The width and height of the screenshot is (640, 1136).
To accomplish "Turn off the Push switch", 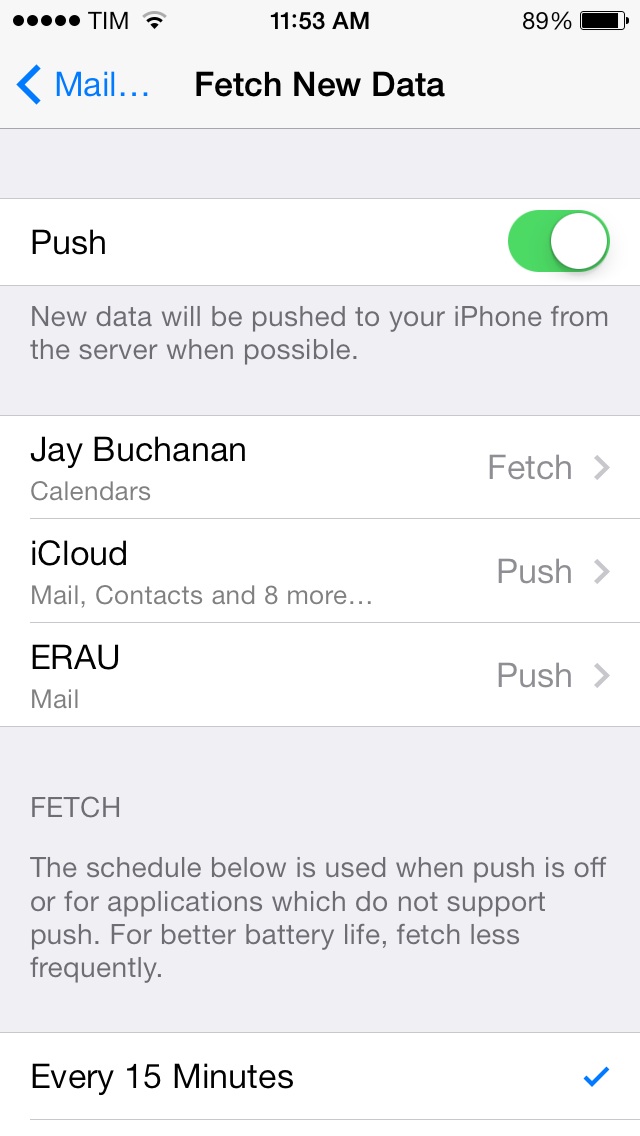I will click(x=558, y=242).
